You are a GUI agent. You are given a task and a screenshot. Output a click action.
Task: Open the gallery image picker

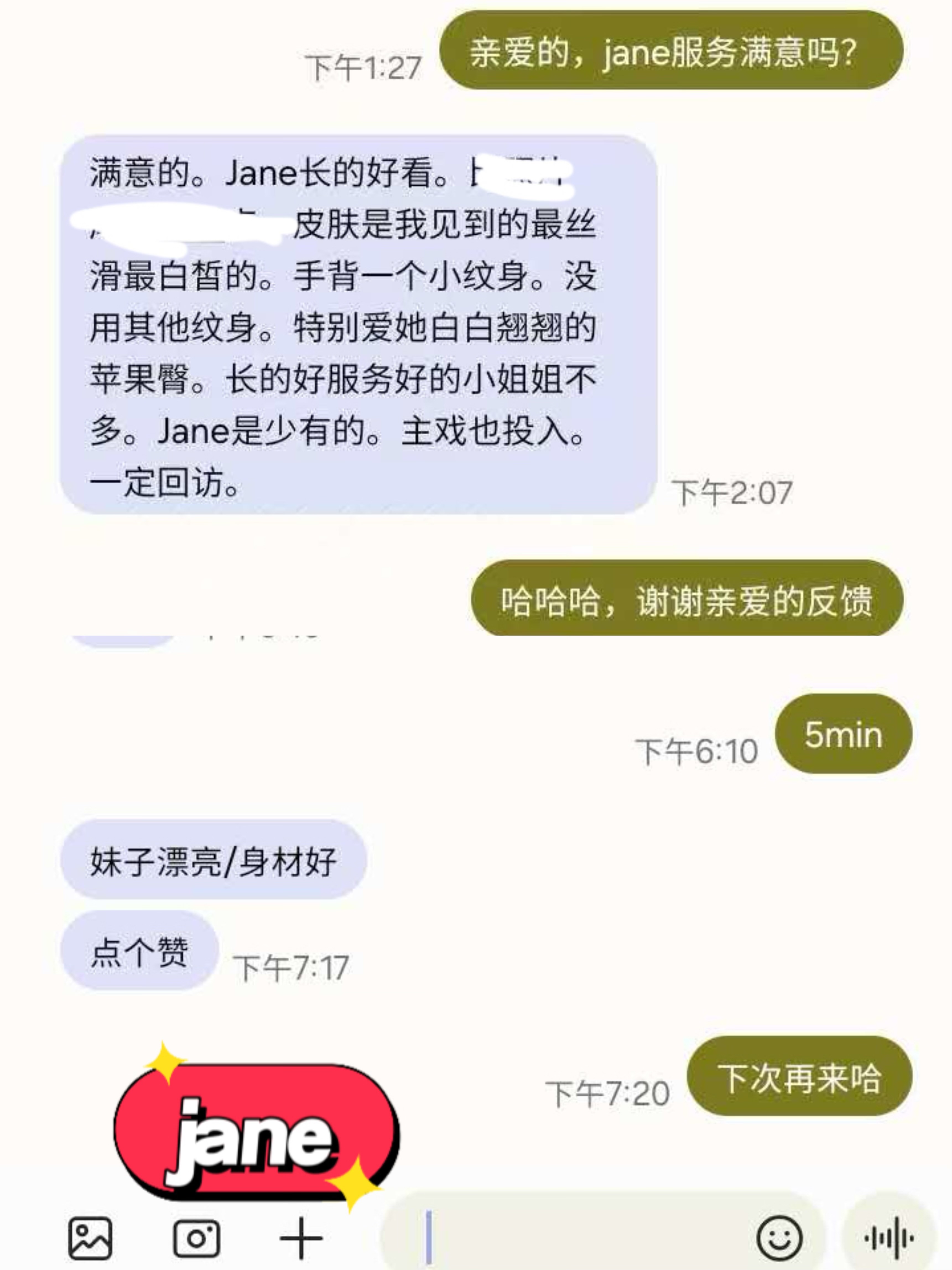[x=90, y=1238]
